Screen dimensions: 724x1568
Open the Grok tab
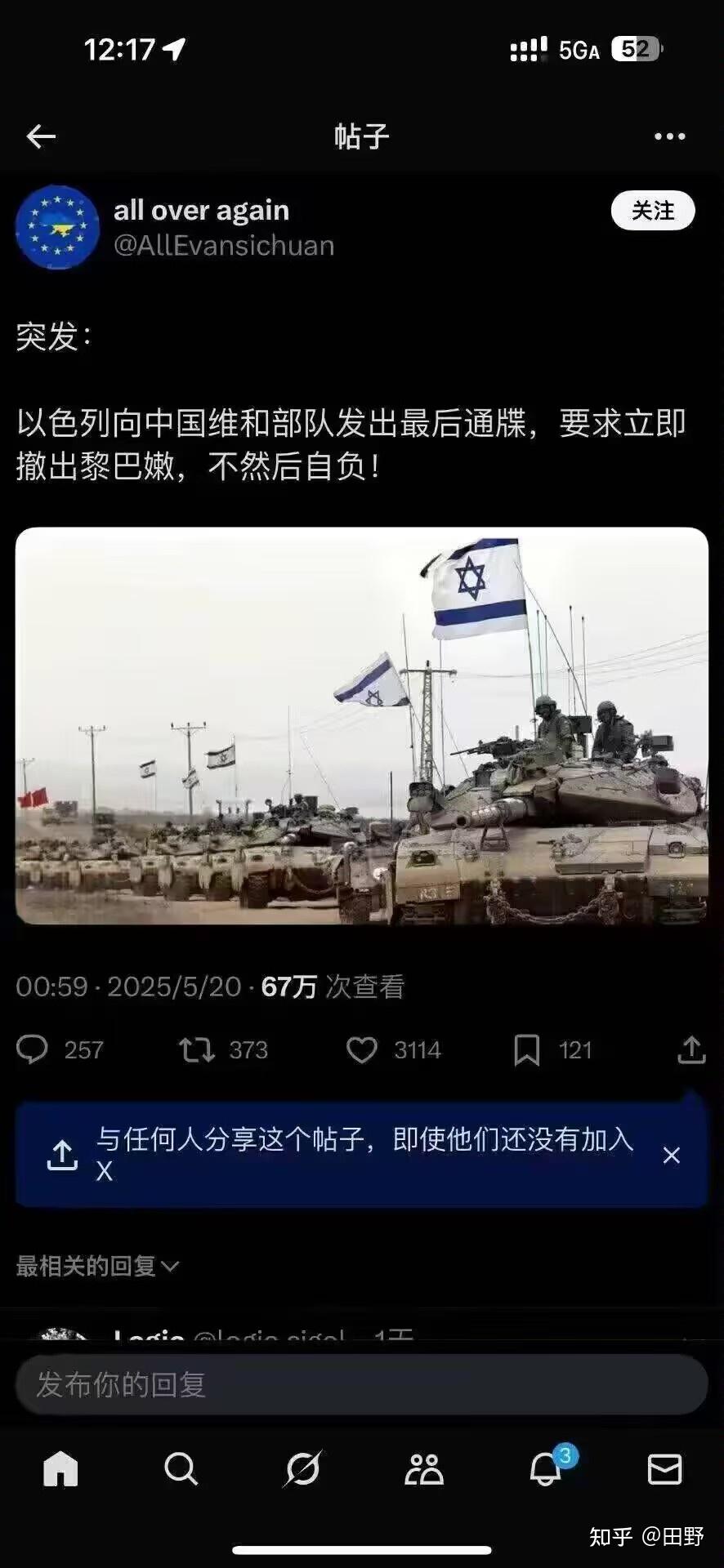coord(302,1469)
